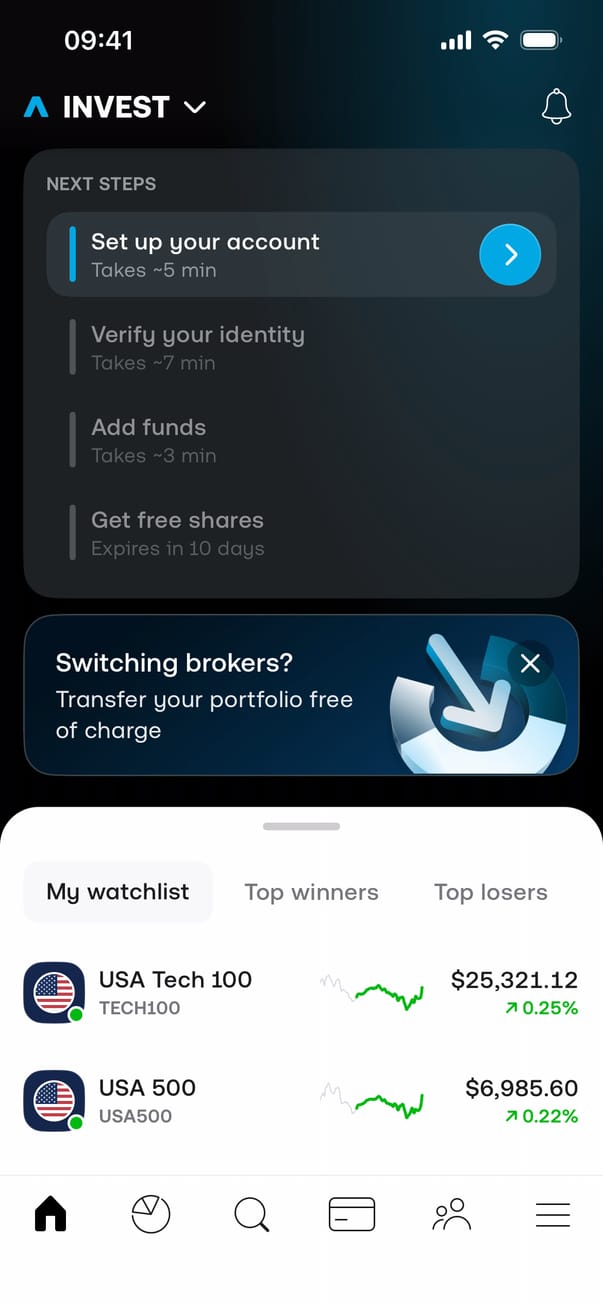Open the card tab in bottom bar

[x=352, y=1214]
